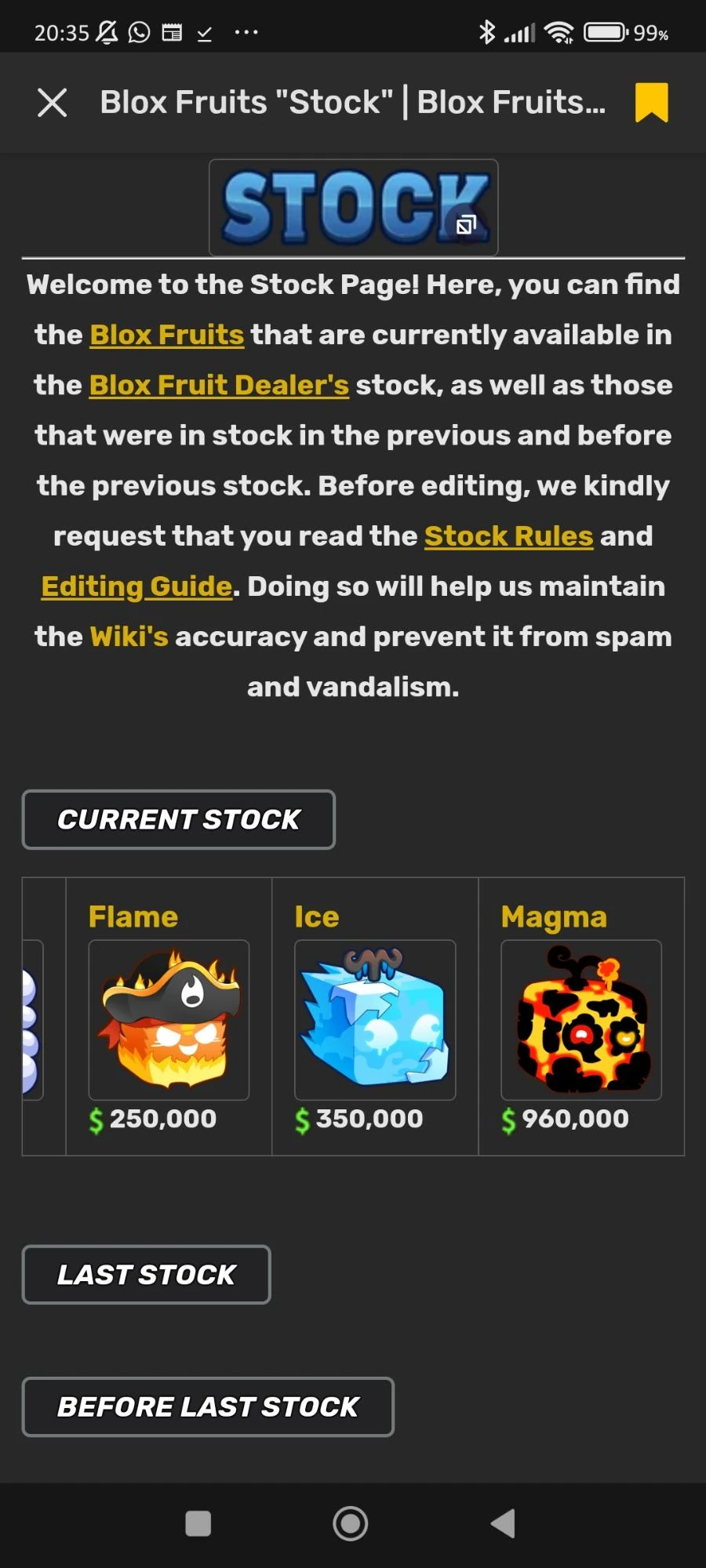Go back with the system back button
Viewport: 706px width, 1568px height.
click(503, 1523)
